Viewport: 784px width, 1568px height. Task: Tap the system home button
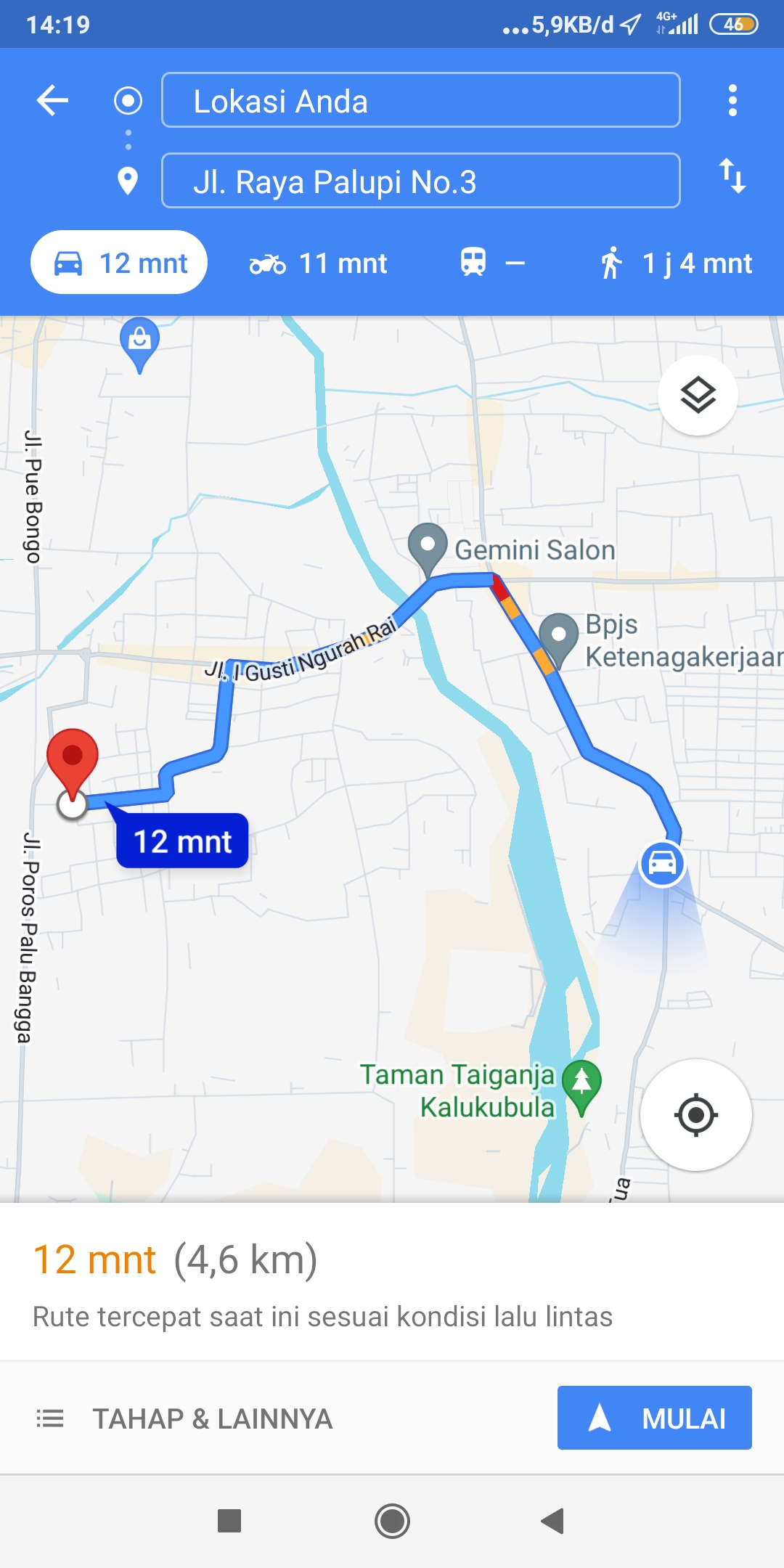point(392,1521)
